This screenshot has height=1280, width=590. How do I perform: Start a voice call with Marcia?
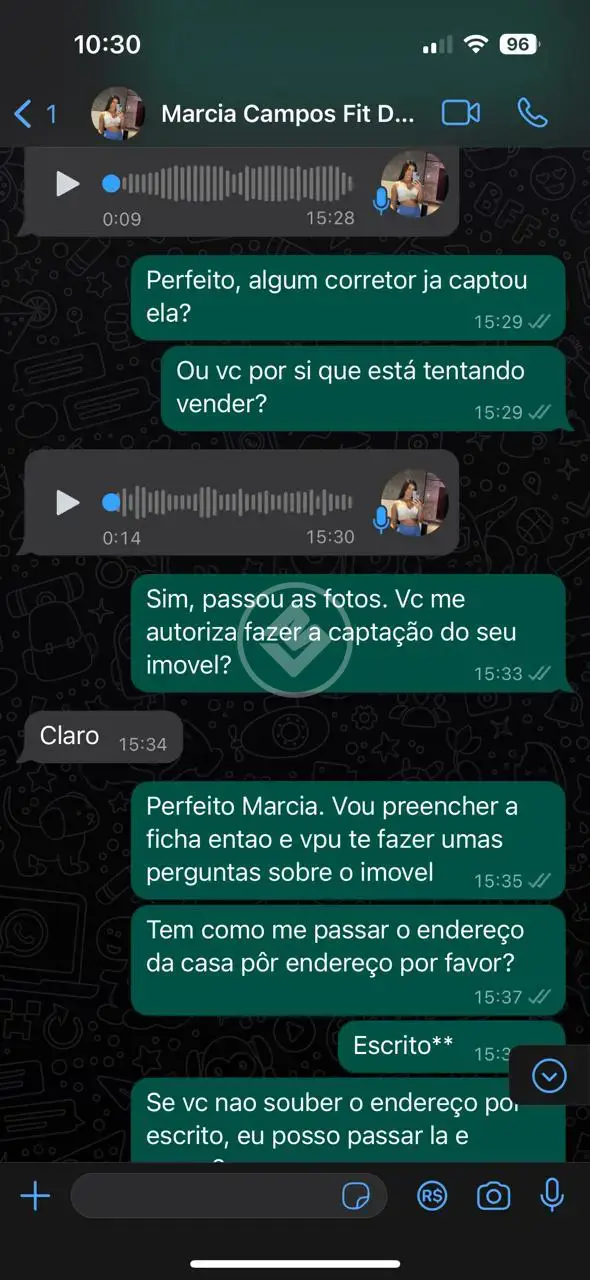pos(533,113)
